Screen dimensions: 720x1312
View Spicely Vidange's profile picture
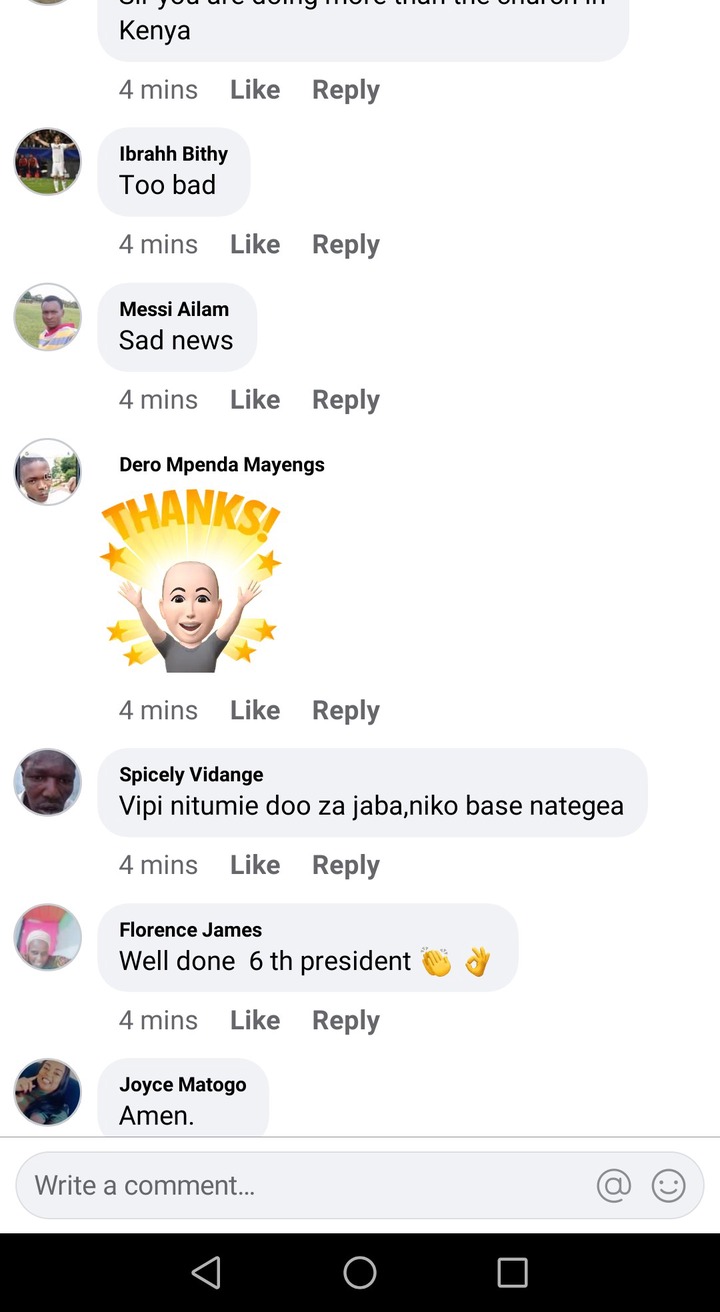(x=47, y=782)
